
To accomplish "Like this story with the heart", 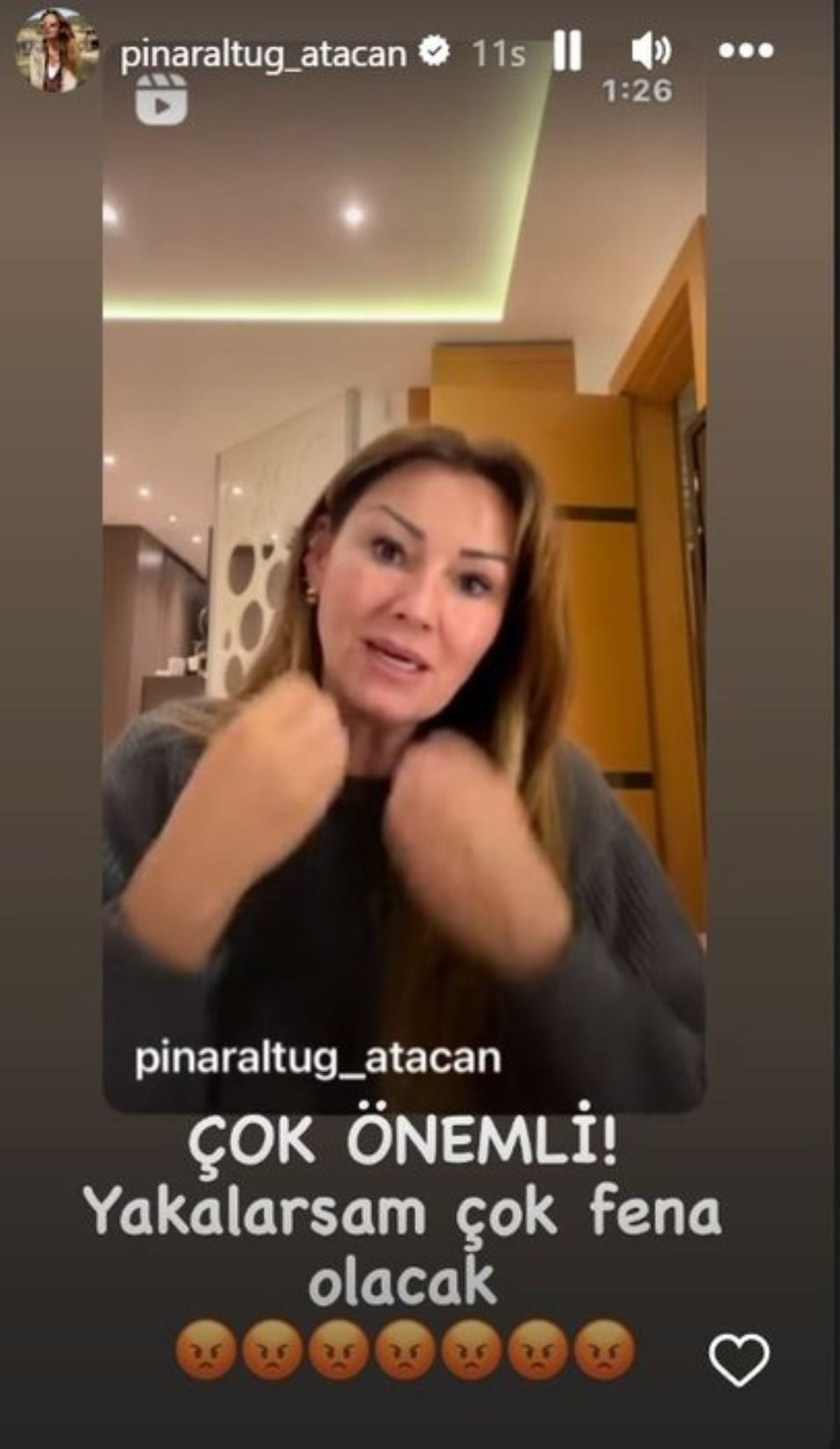I will [x=738, y=1359].
